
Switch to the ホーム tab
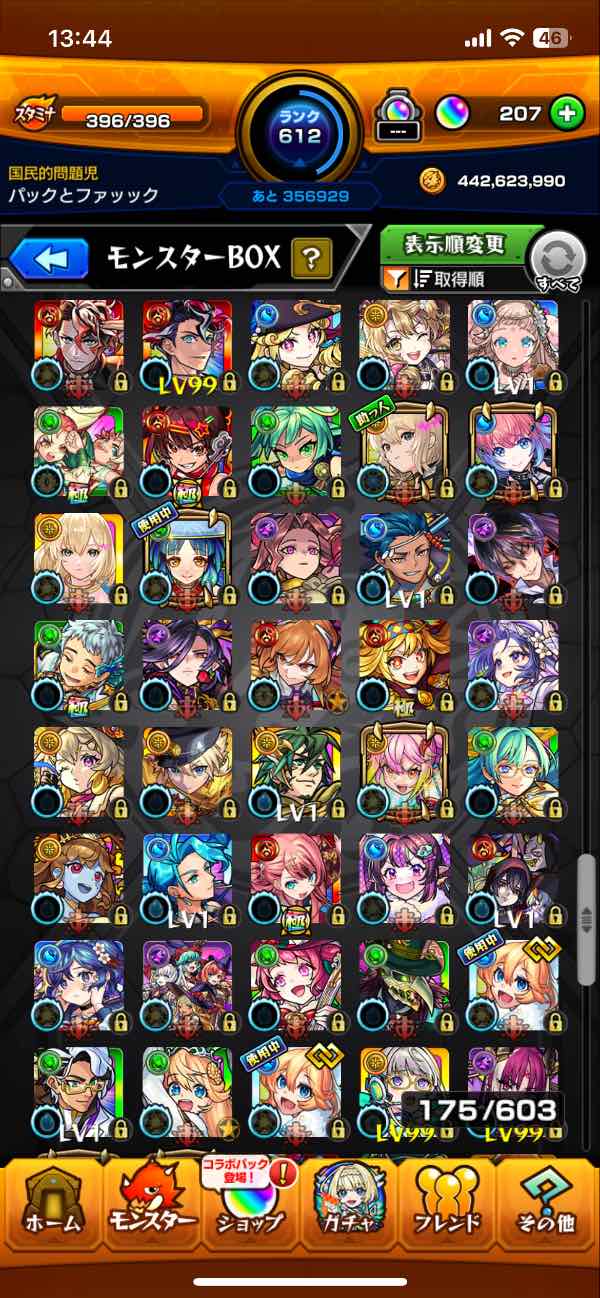coord(50,1205)
